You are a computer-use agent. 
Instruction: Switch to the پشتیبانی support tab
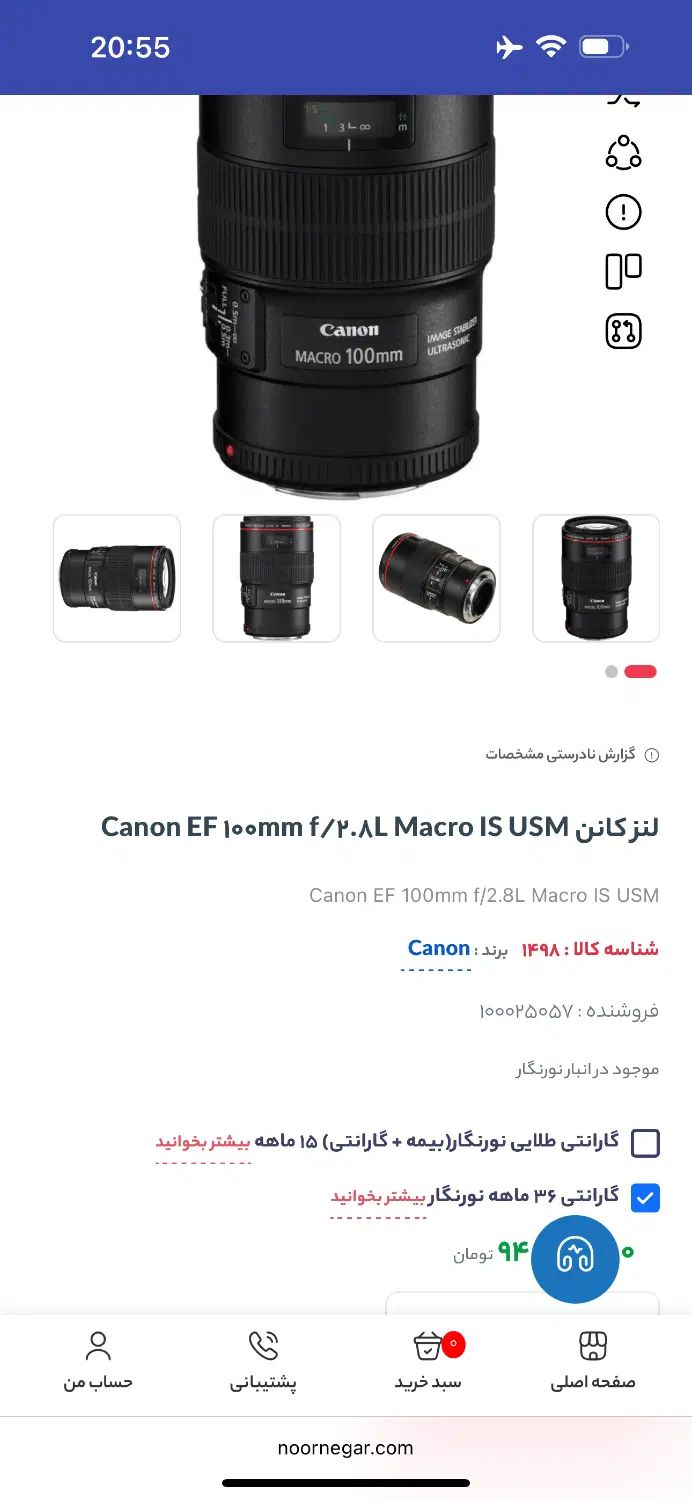click(x=263, y=1362)
